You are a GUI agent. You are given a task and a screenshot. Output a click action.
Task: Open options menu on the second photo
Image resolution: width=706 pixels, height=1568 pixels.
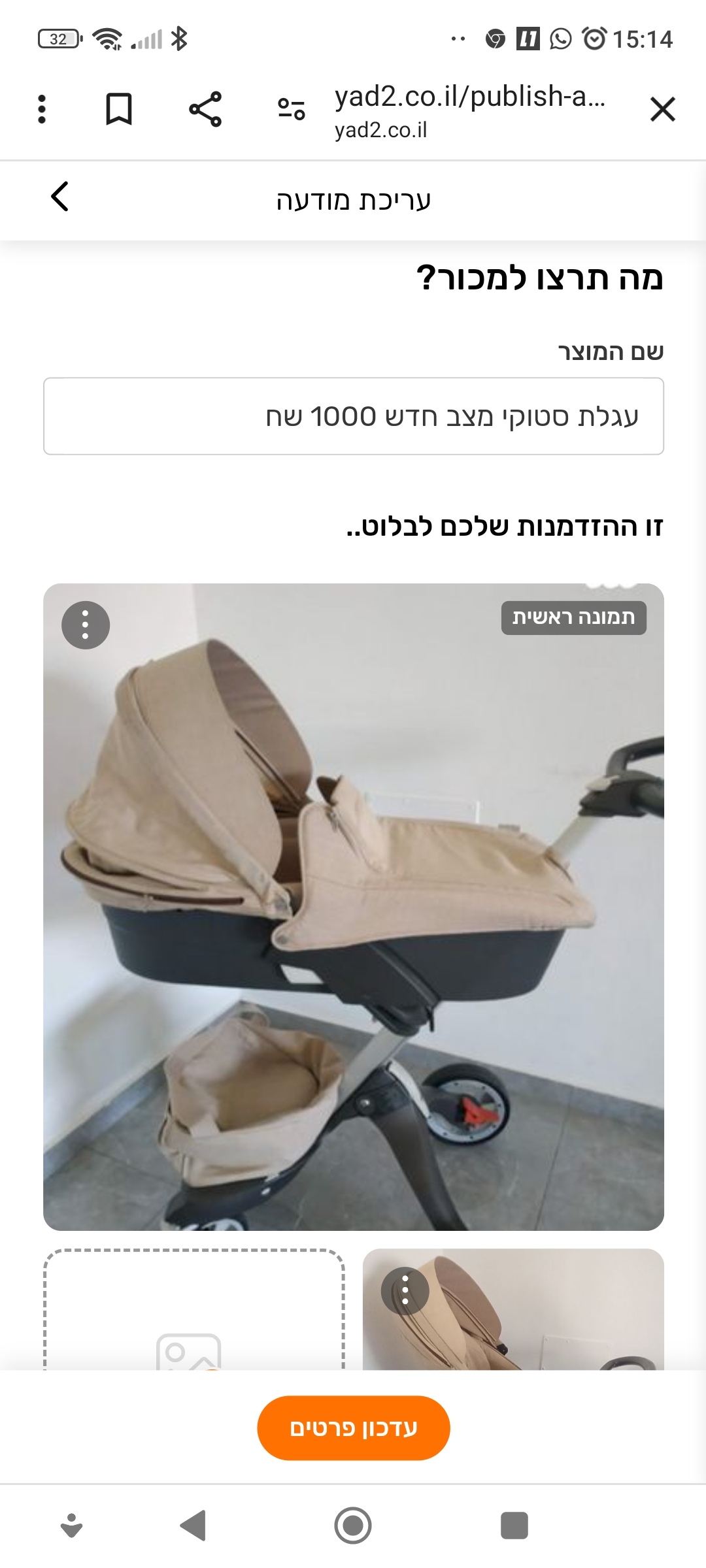tap(405, 1290)
